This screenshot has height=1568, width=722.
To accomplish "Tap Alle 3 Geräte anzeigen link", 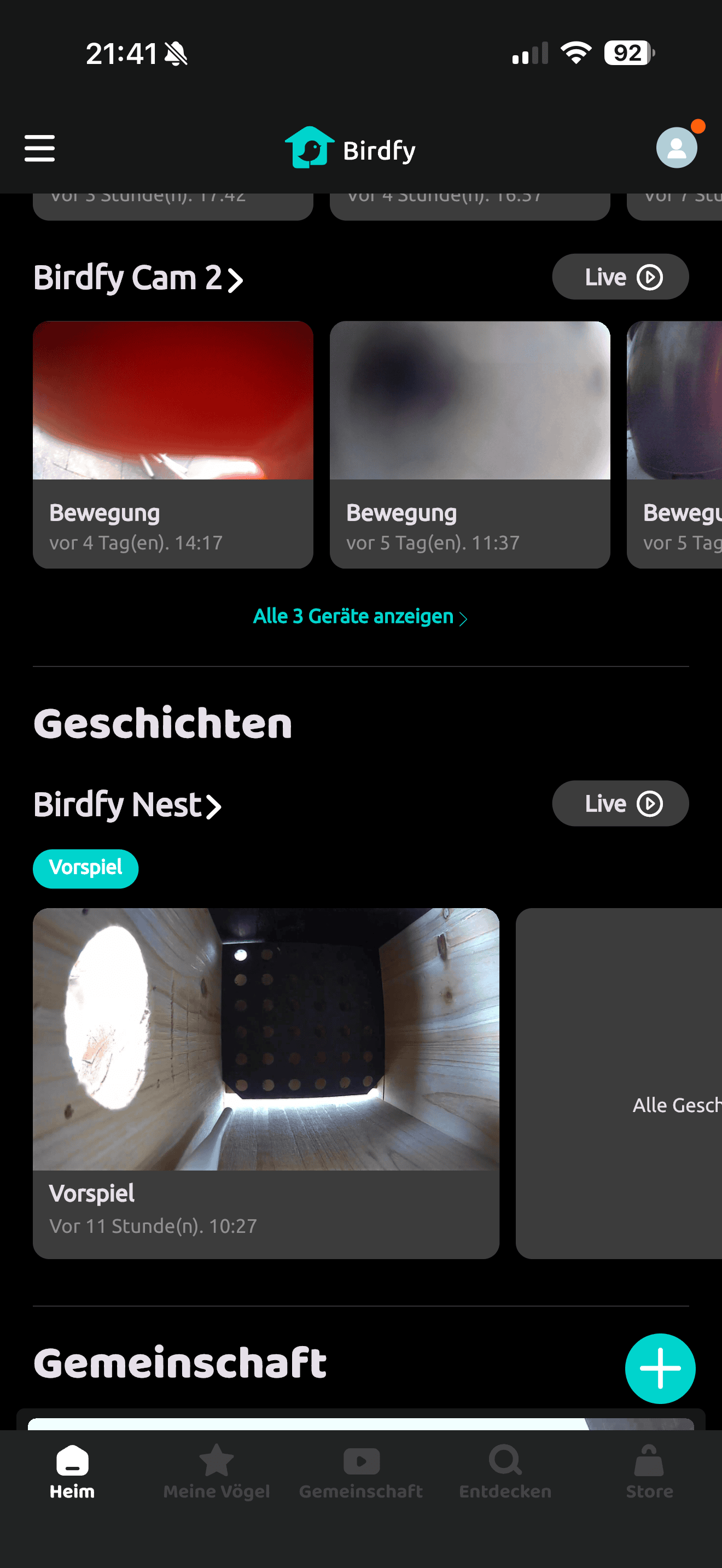I will pos(360,617).
